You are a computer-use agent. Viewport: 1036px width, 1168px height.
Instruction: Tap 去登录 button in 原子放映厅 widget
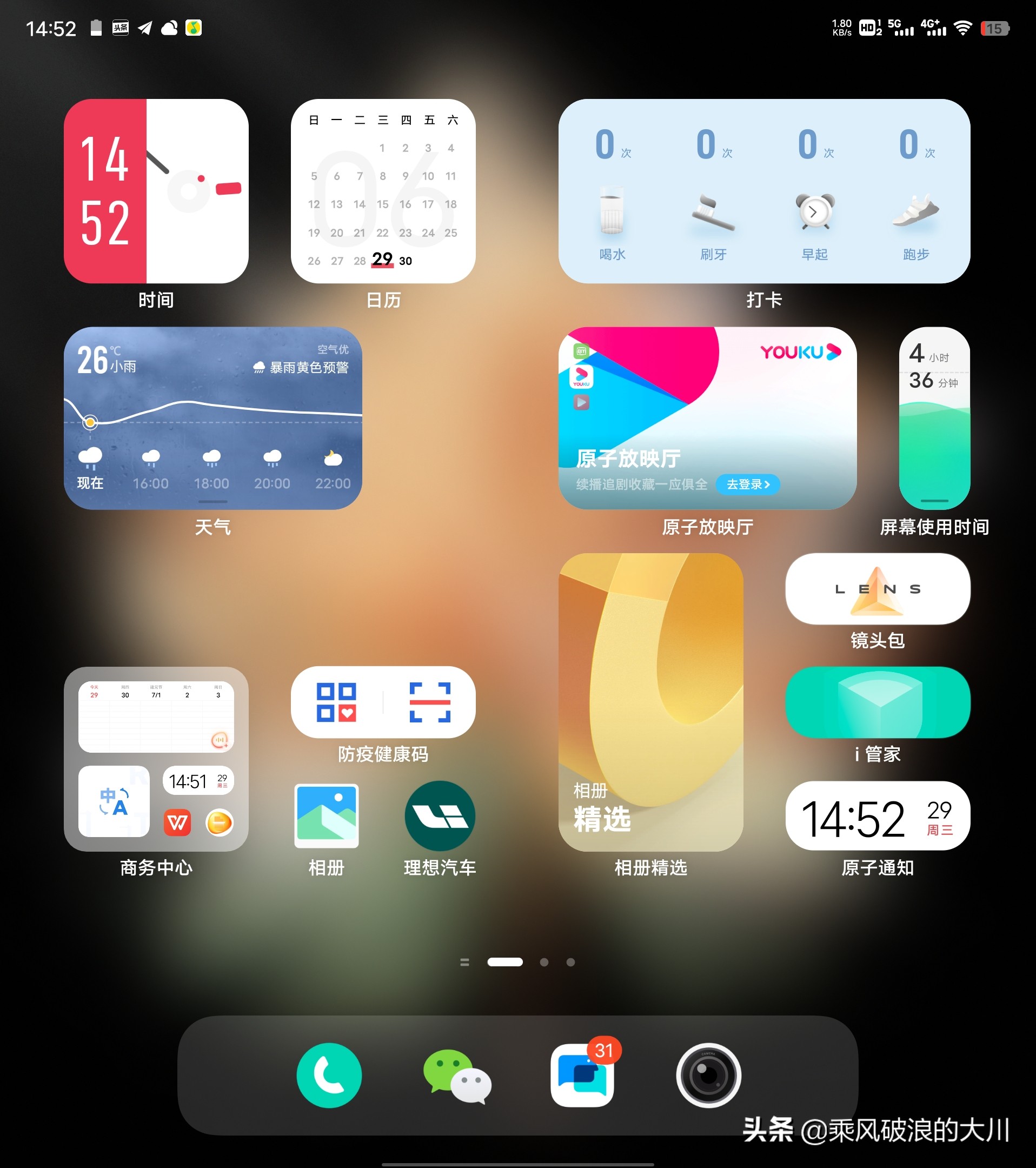[x=749, y=485]
